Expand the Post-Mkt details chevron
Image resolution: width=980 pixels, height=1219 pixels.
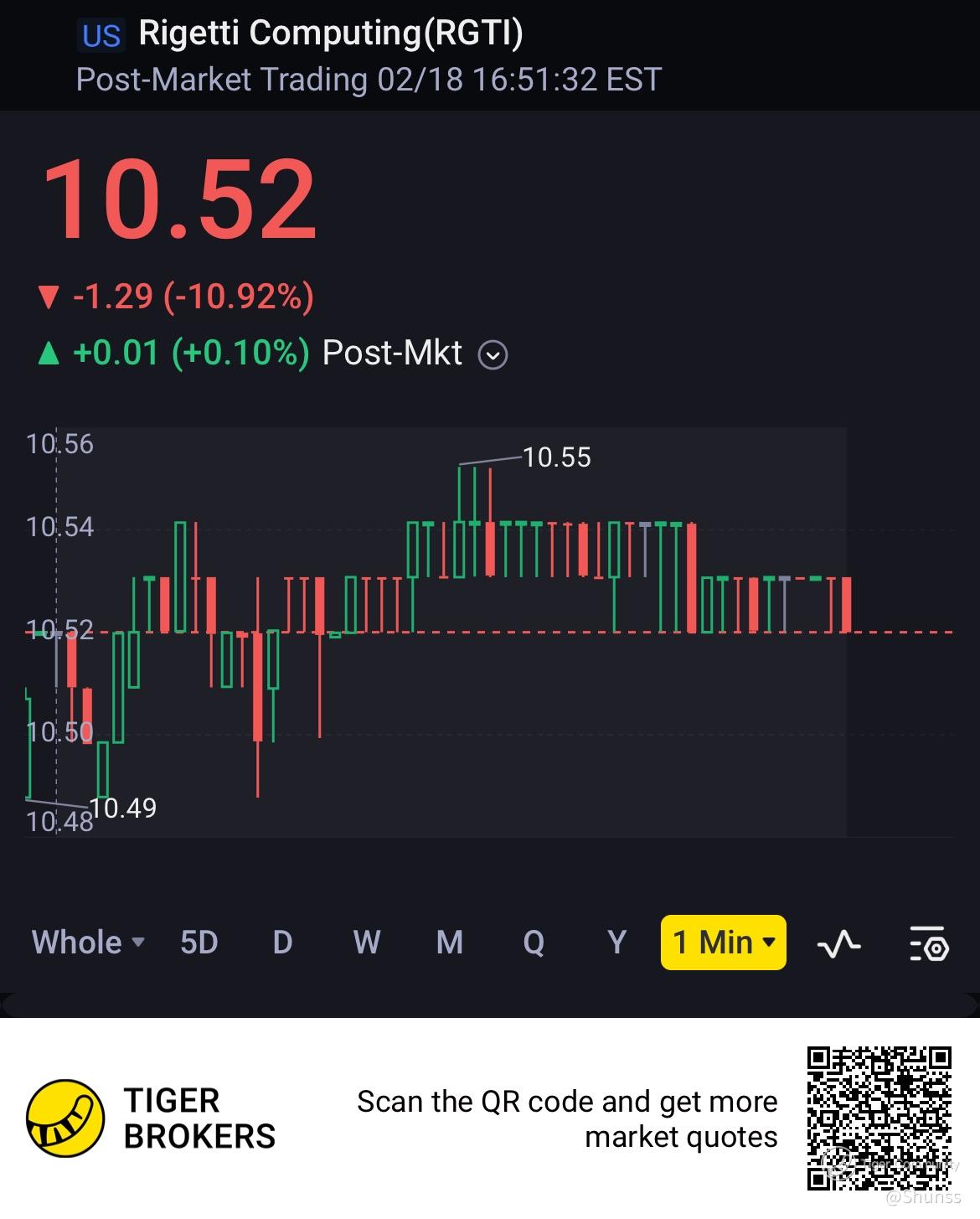coord(493,355)
